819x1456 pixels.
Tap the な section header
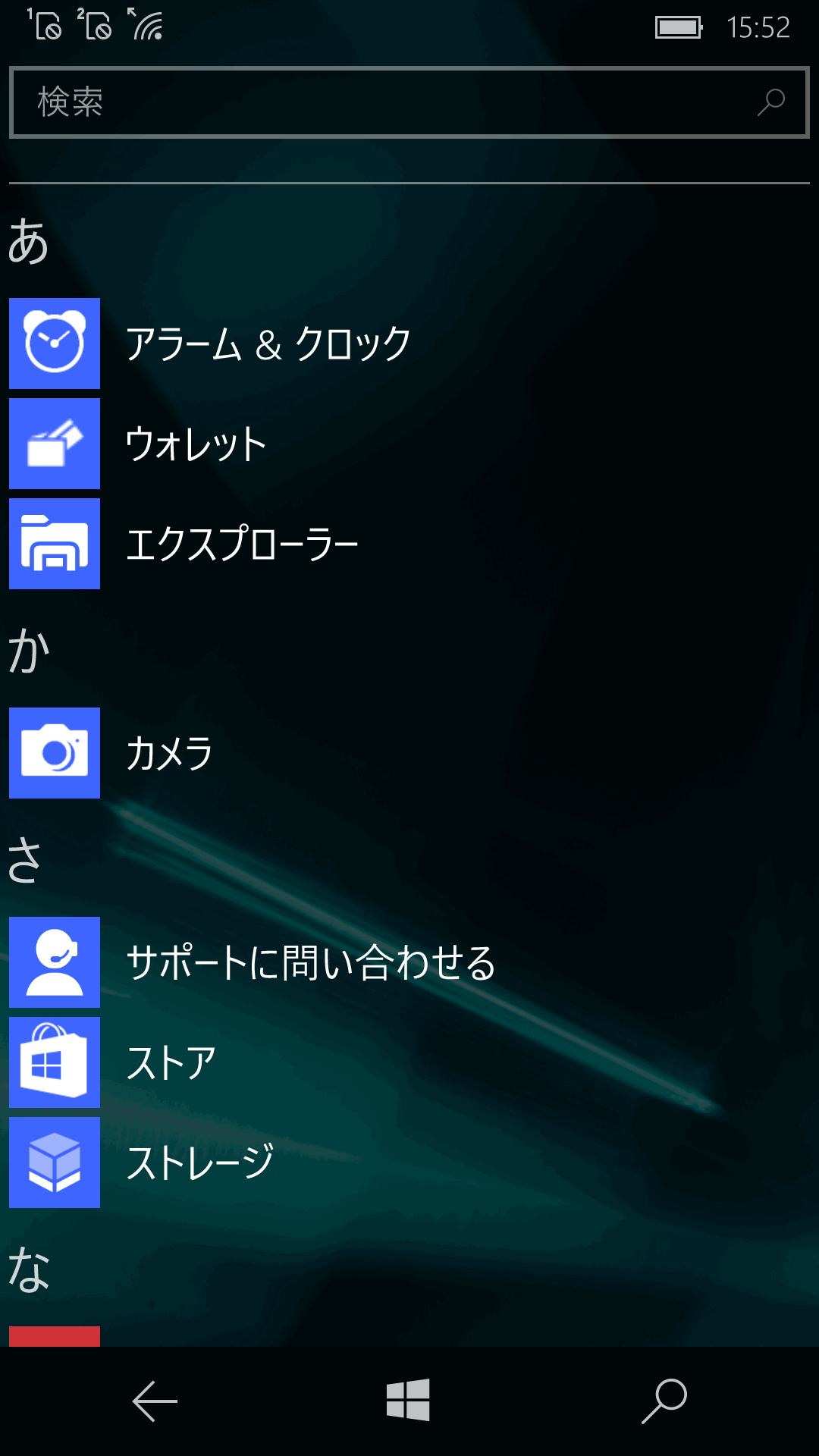[x=29, y=1270]
